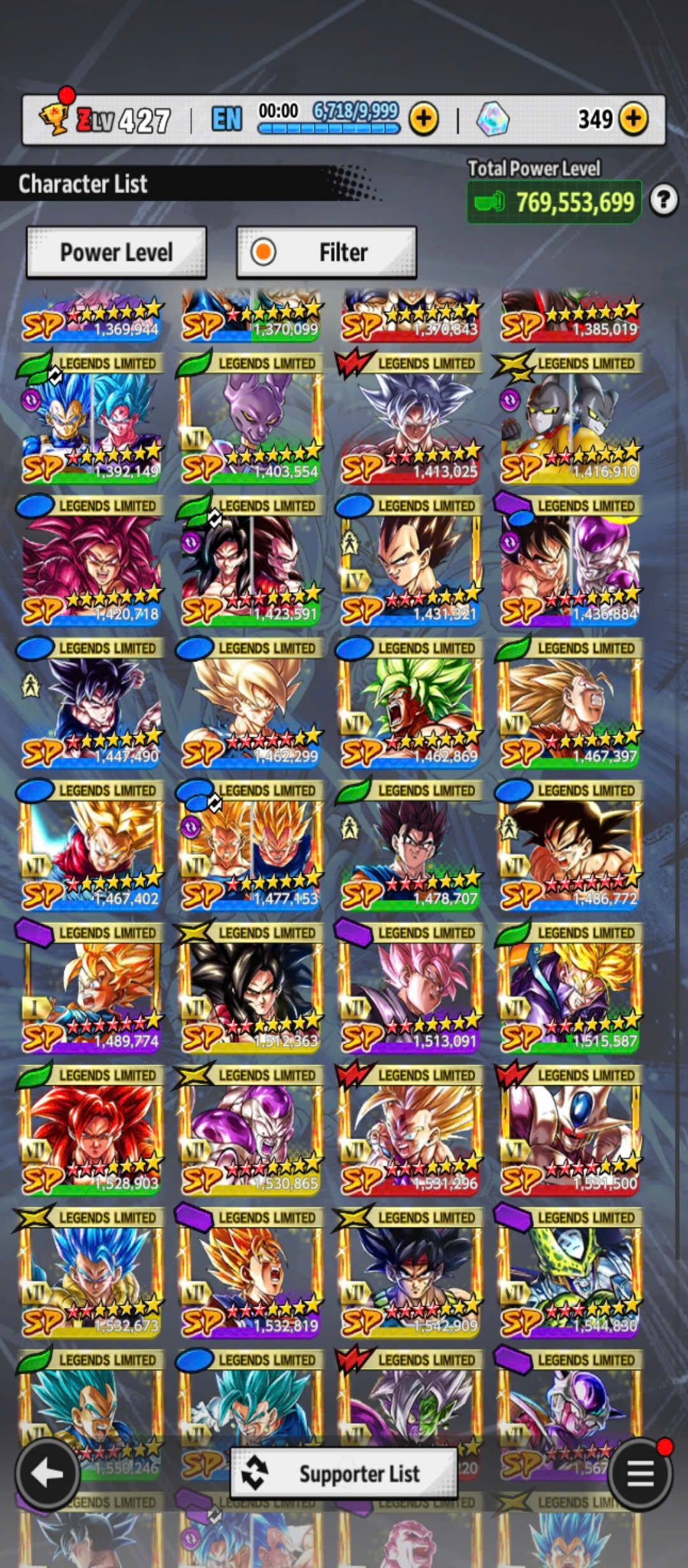Select the character with power 1,413,025
Viewport: 688px width, 1568px height.
pos(410,421)
